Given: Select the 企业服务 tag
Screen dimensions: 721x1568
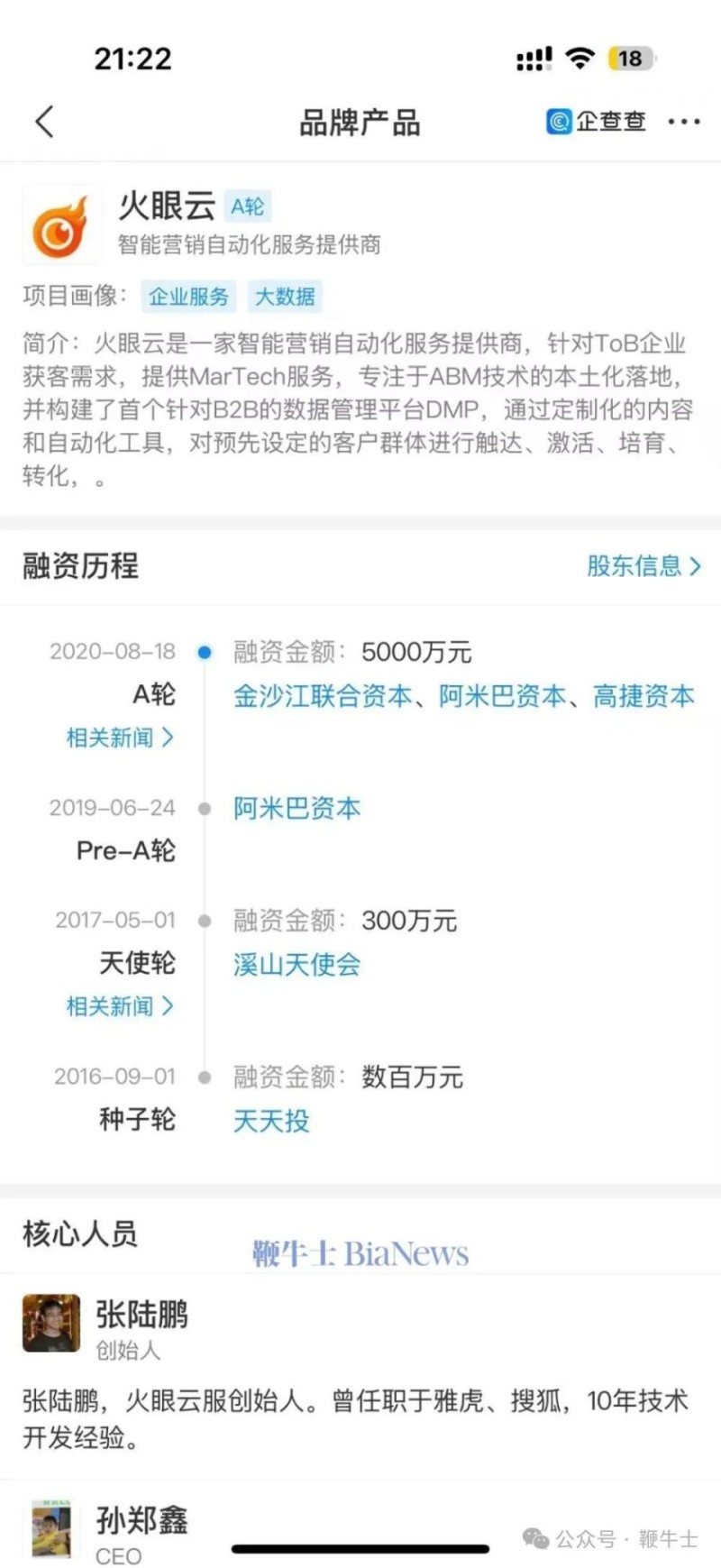Looking at the screenshot, I should (188, 297).
